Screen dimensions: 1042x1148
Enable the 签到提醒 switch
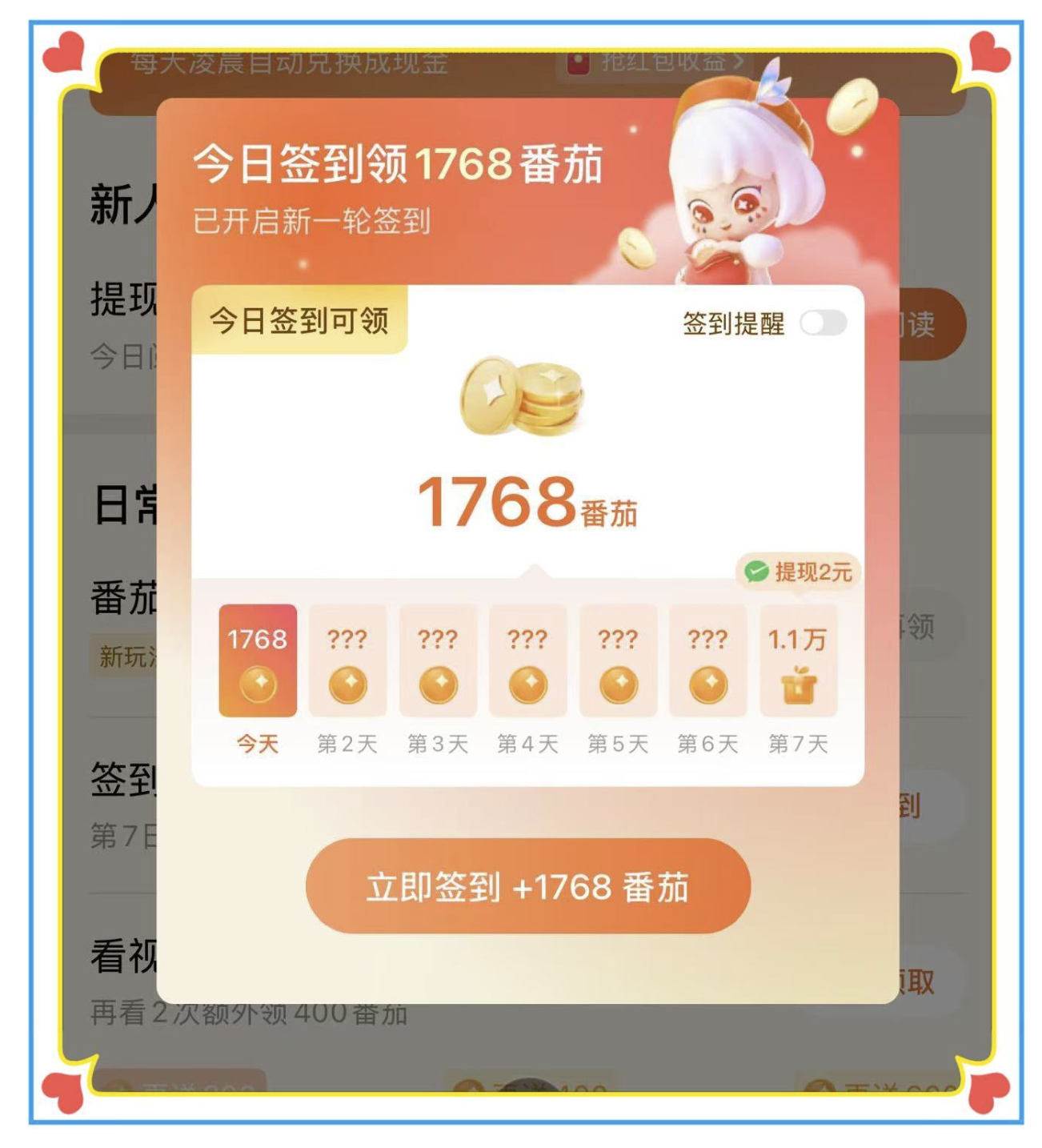tap(824, 323)
